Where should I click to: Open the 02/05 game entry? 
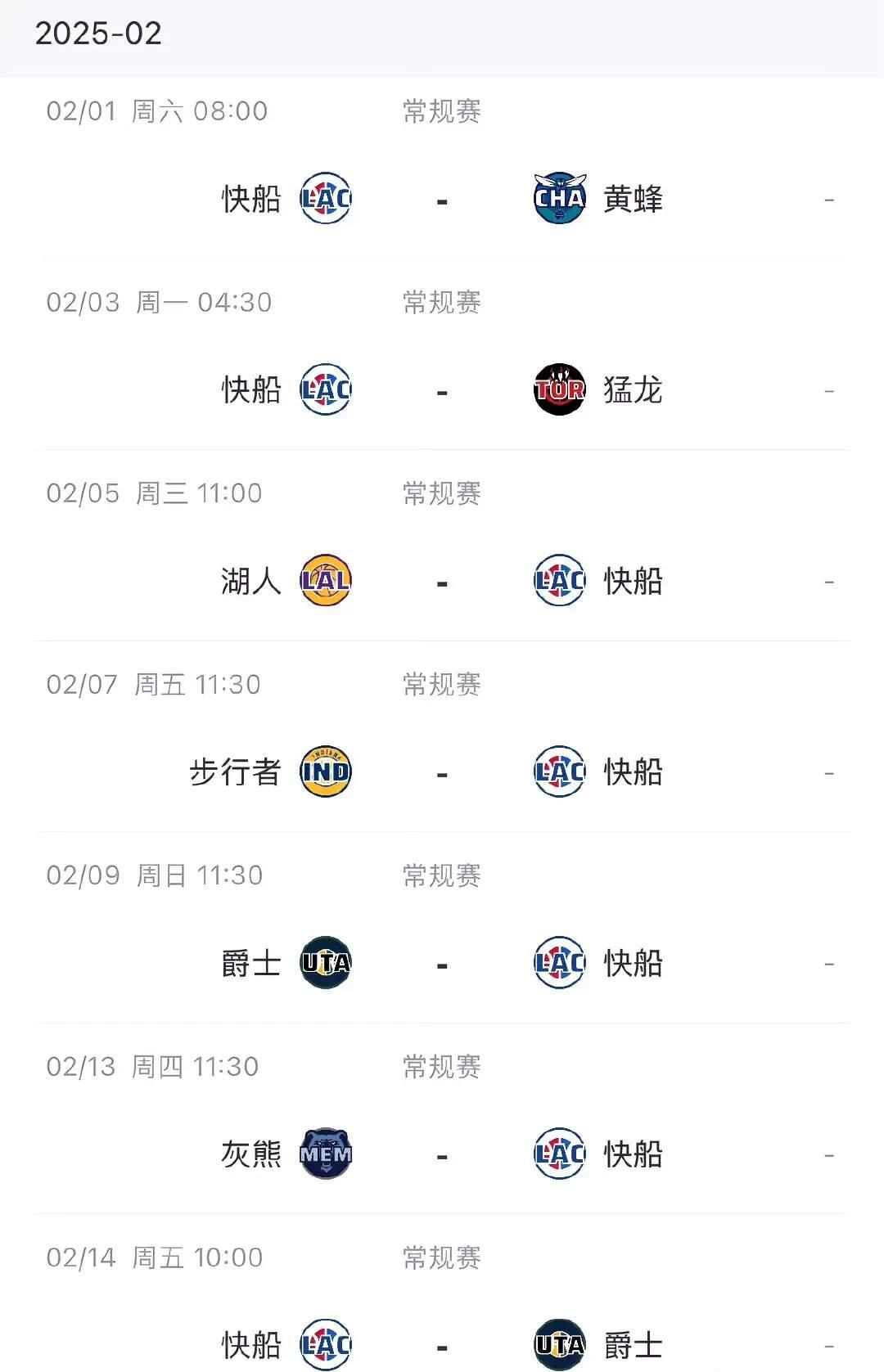pyautogui.click(x=442, y=581)
